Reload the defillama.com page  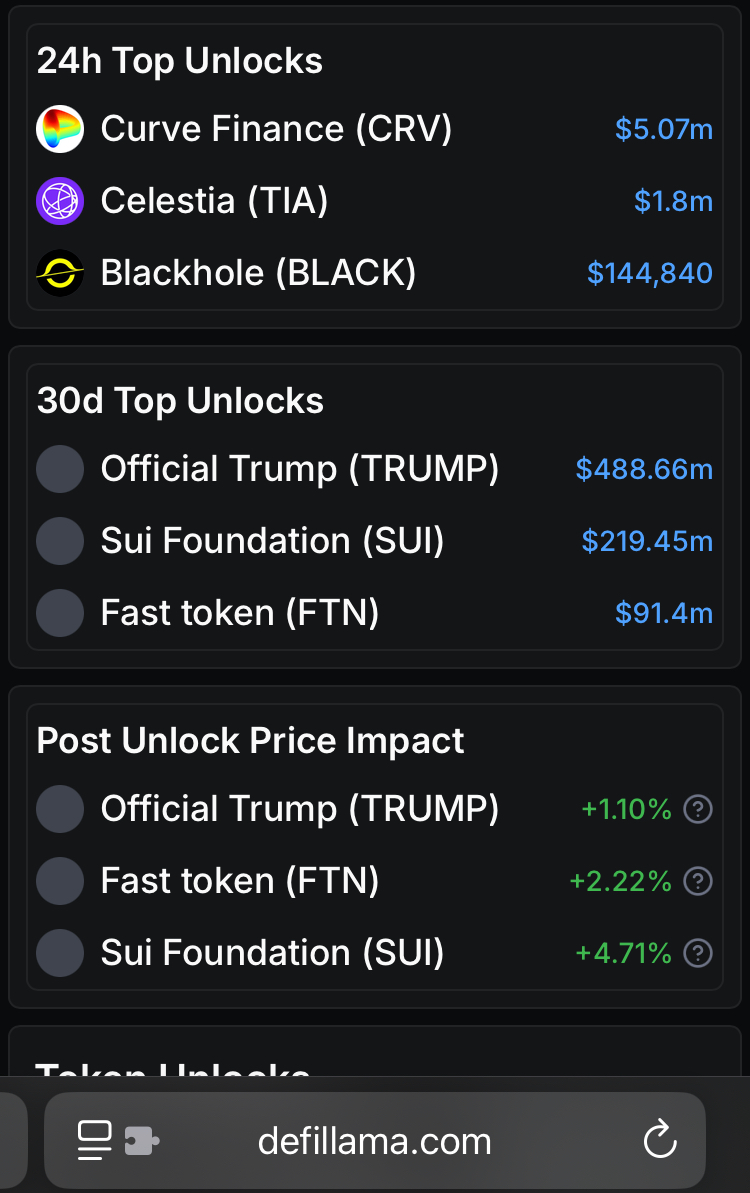click(x=660, y=1140)
